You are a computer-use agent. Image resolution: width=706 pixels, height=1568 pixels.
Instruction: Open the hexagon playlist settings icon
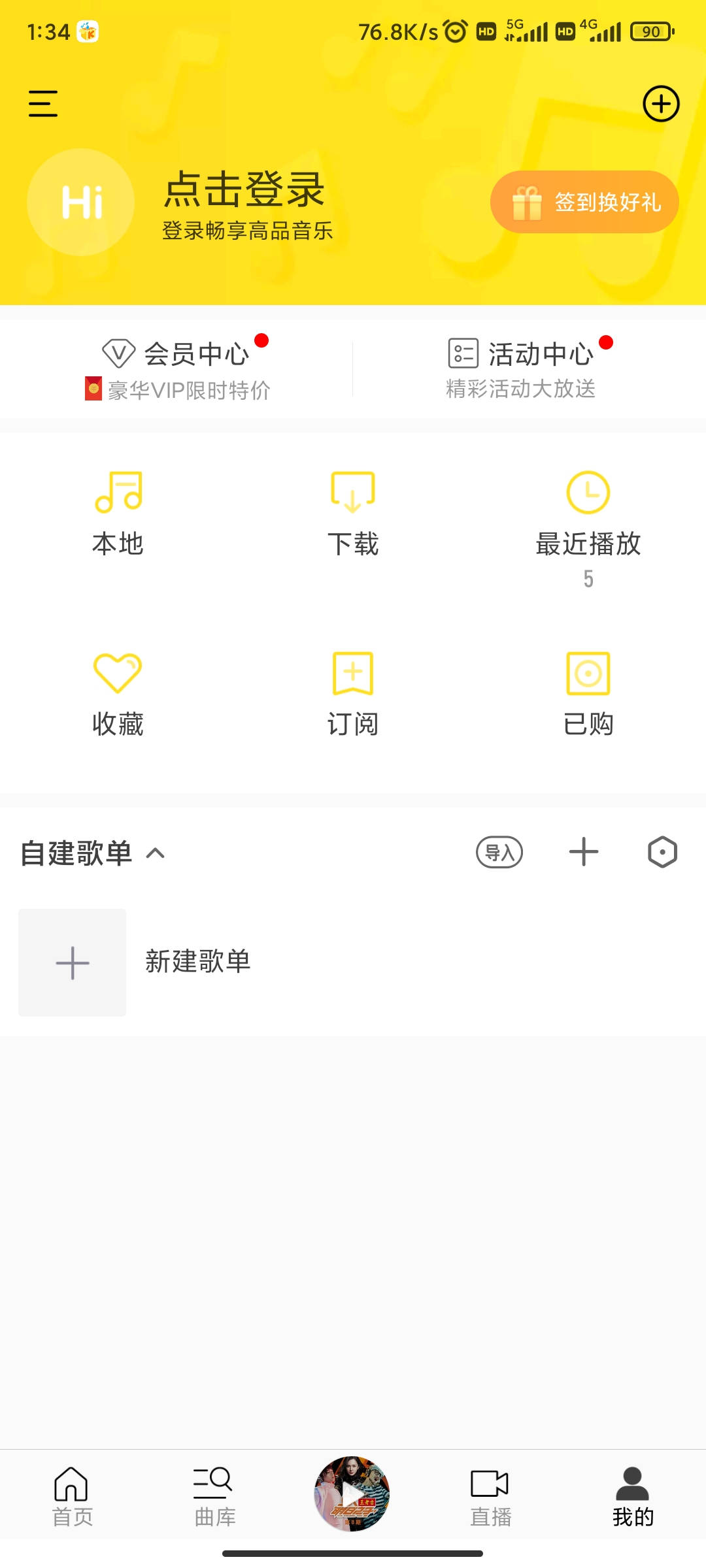662,852
